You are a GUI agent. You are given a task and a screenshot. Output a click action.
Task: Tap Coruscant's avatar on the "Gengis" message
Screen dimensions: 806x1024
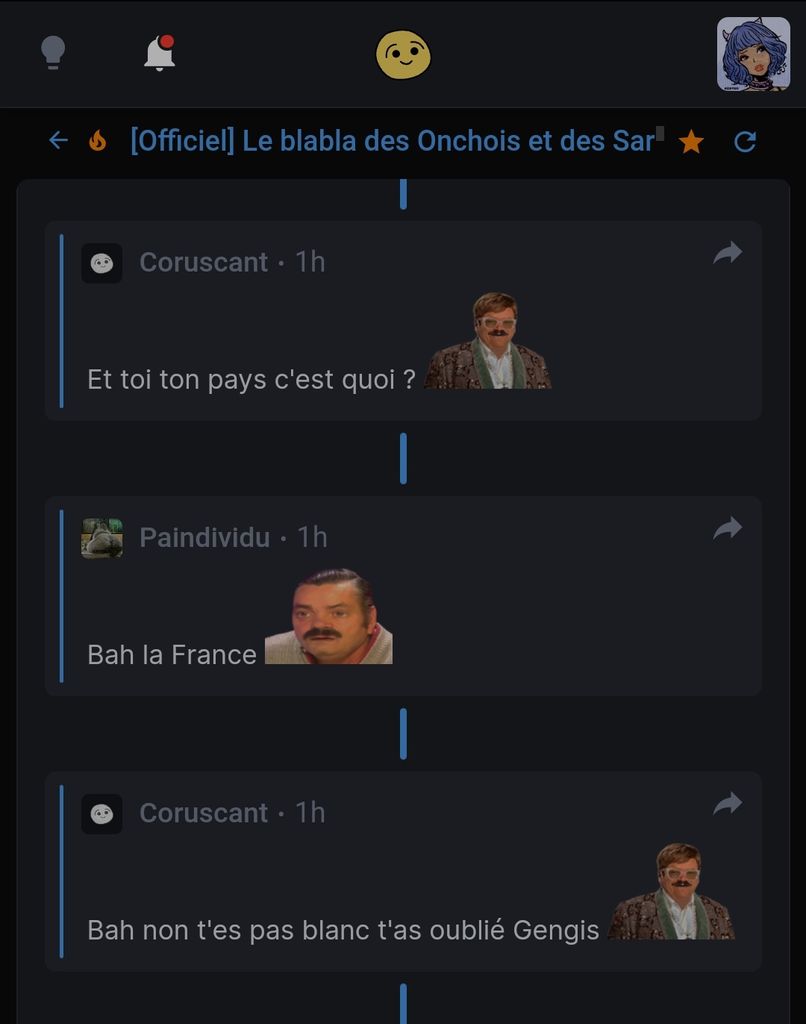102,814
